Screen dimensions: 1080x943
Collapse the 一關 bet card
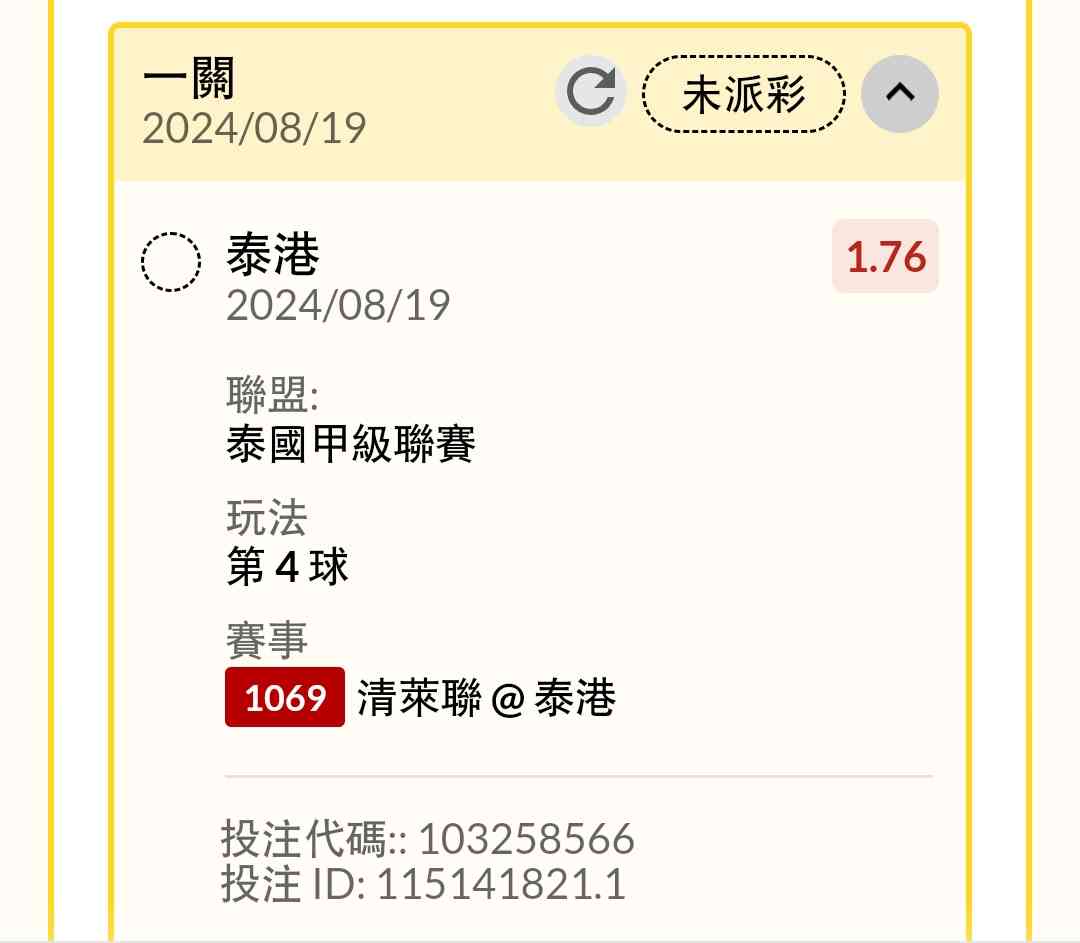(x=900, y=94)
